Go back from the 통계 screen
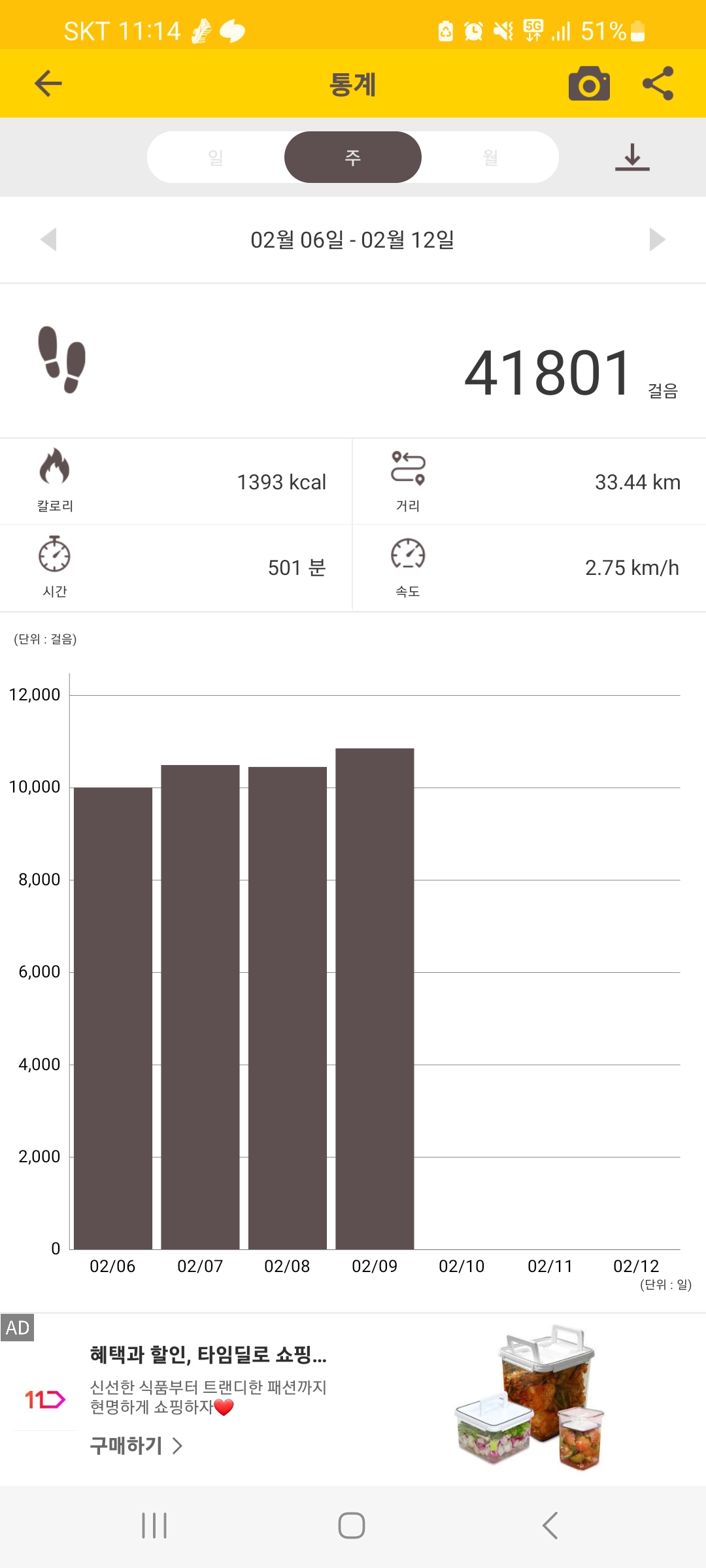This screenshot has height=1568, width=706. click(48, 84)
